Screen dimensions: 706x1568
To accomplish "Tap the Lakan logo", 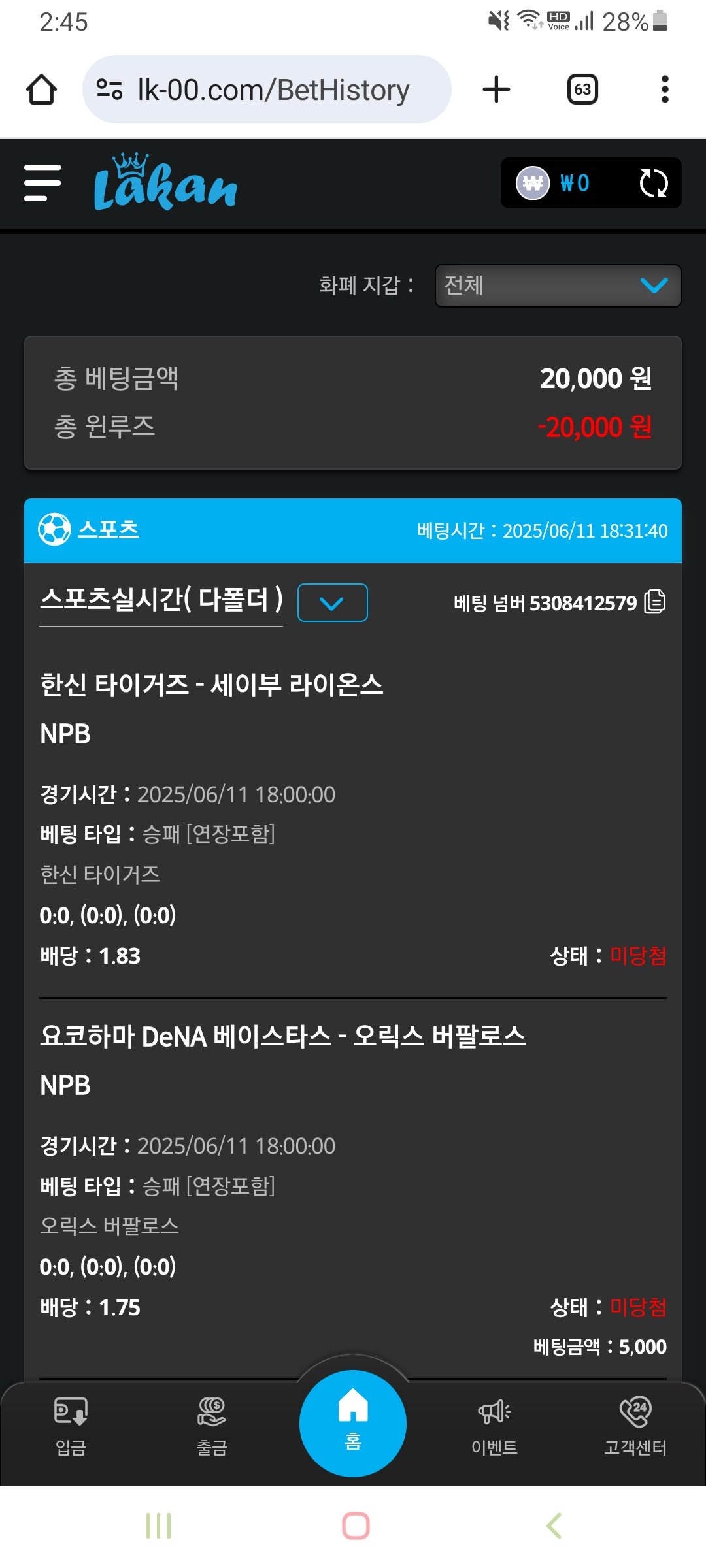I will pyautogui.click(x=165, y=184).
